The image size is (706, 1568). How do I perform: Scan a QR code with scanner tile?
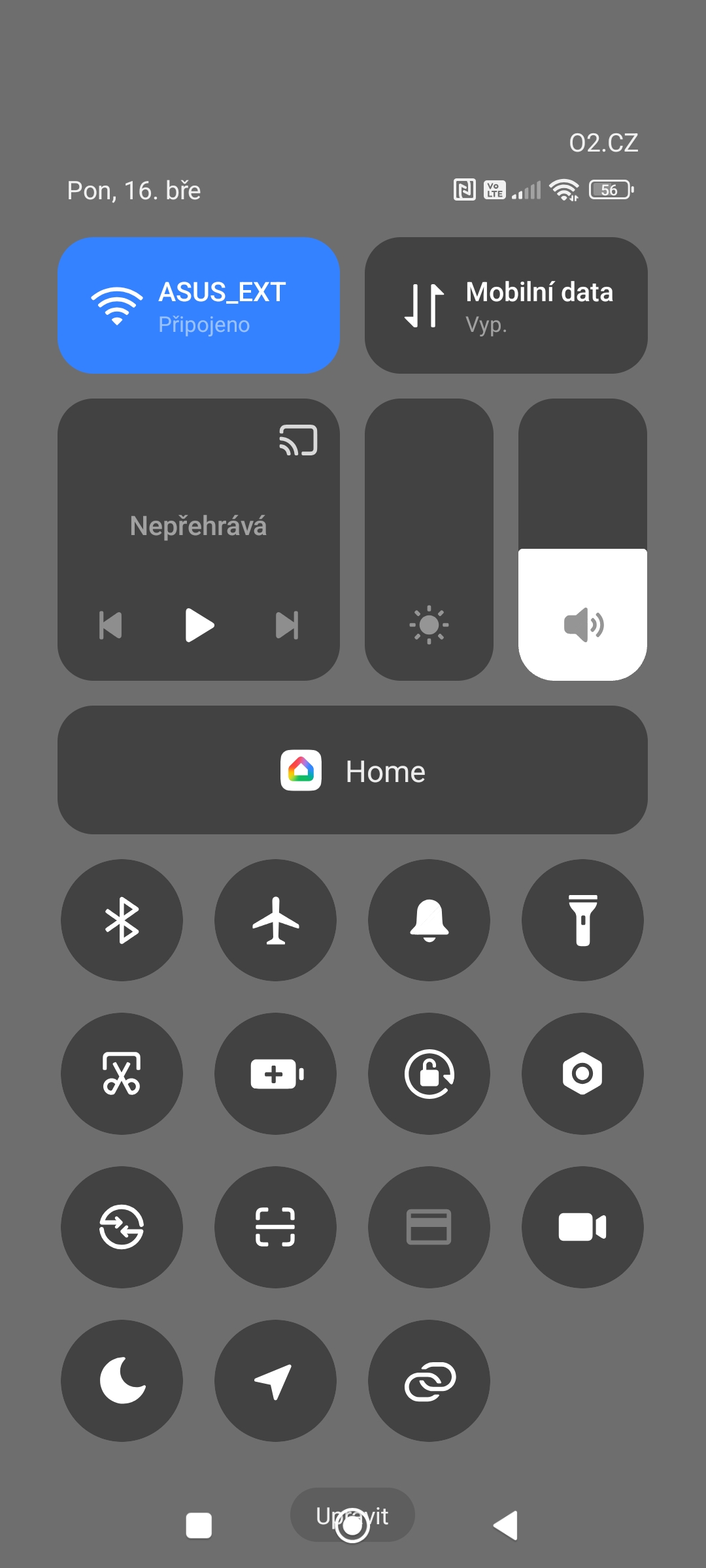[275, 1227]
